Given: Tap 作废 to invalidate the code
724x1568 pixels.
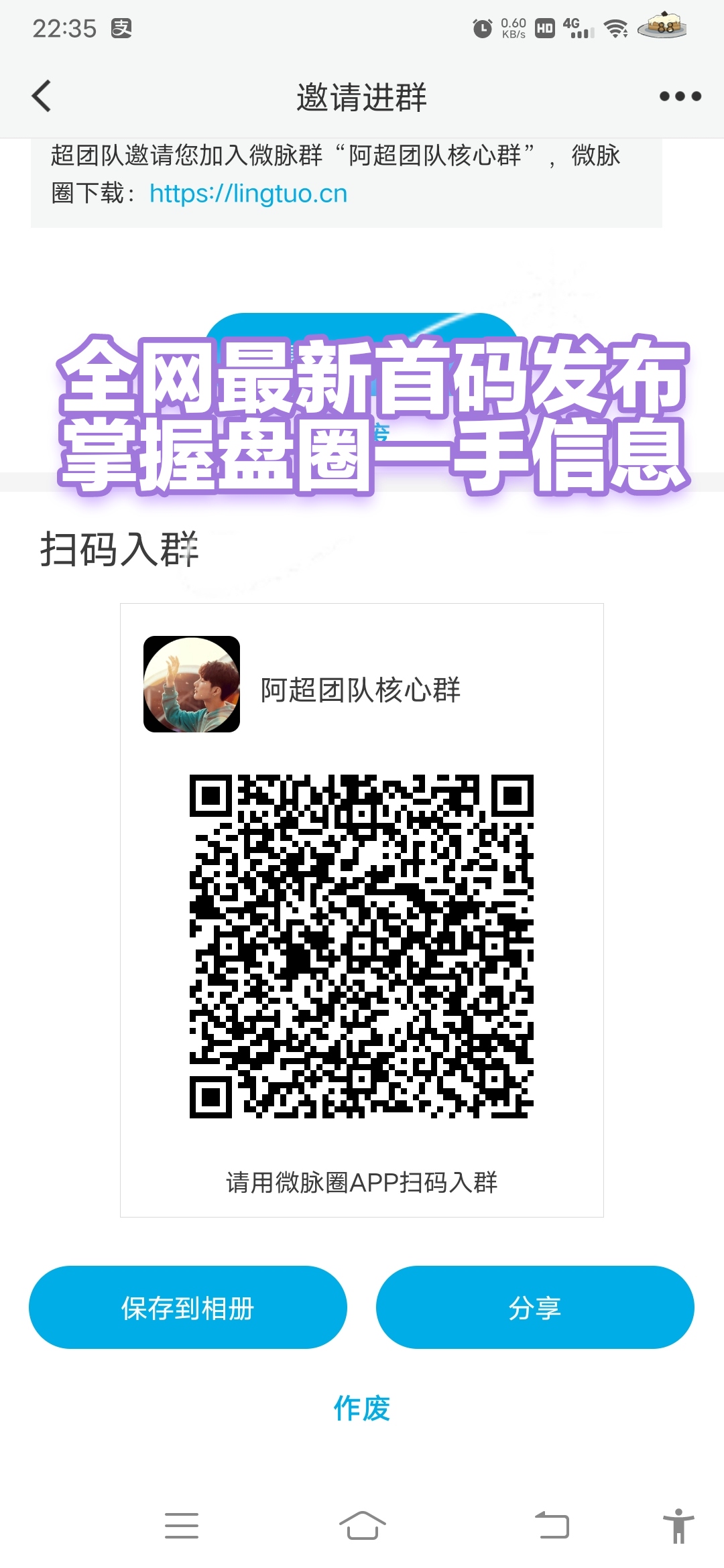Looking at the screenshot, I should pos(361,1408).
